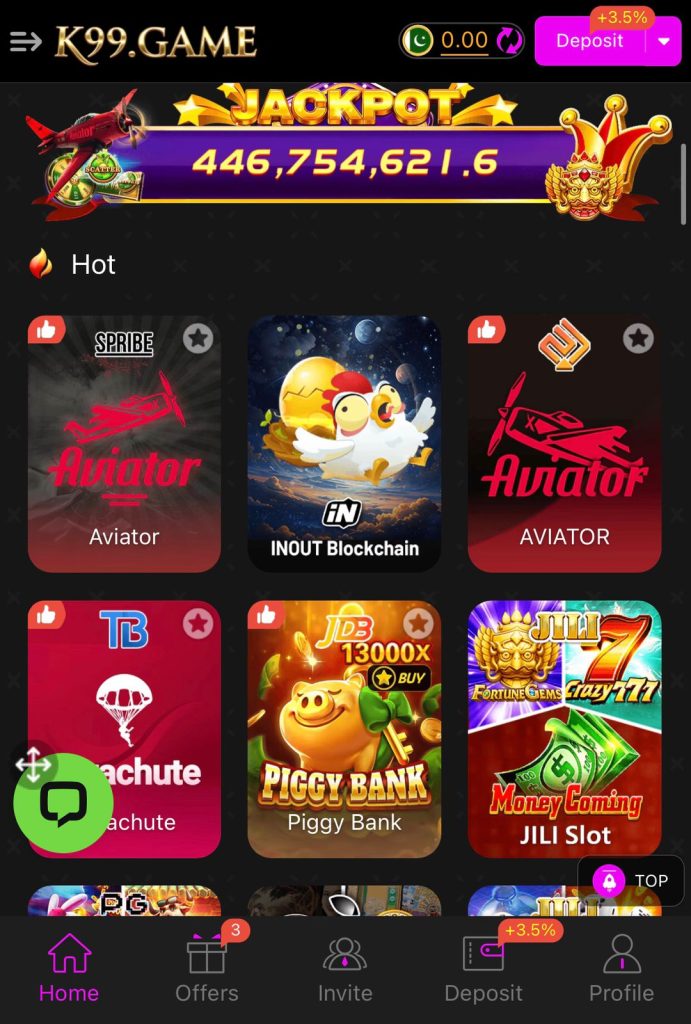Screen dimensions: 691x1024
Task: Expand the dropdown arrow beside header Deposit
Action: point(665,41)
